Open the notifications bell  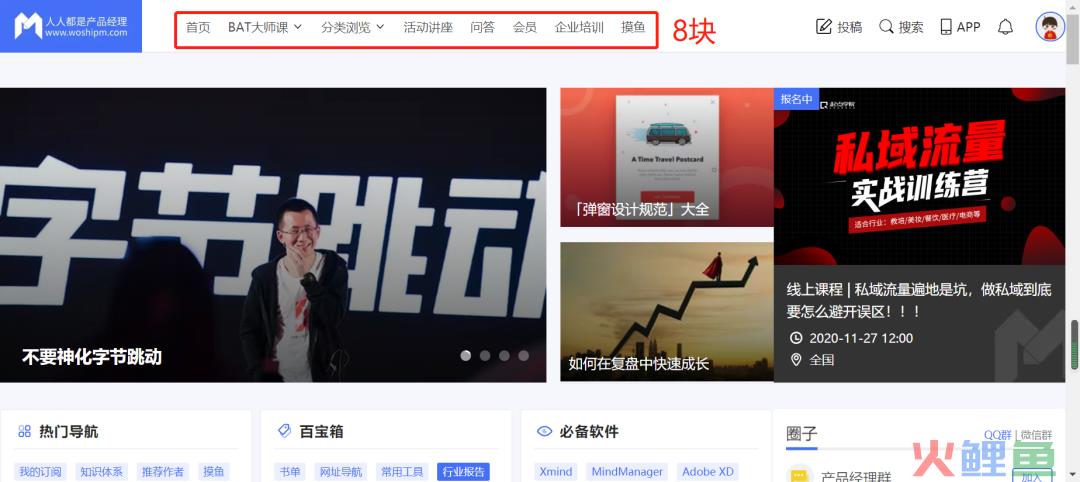coord(1006,27)
